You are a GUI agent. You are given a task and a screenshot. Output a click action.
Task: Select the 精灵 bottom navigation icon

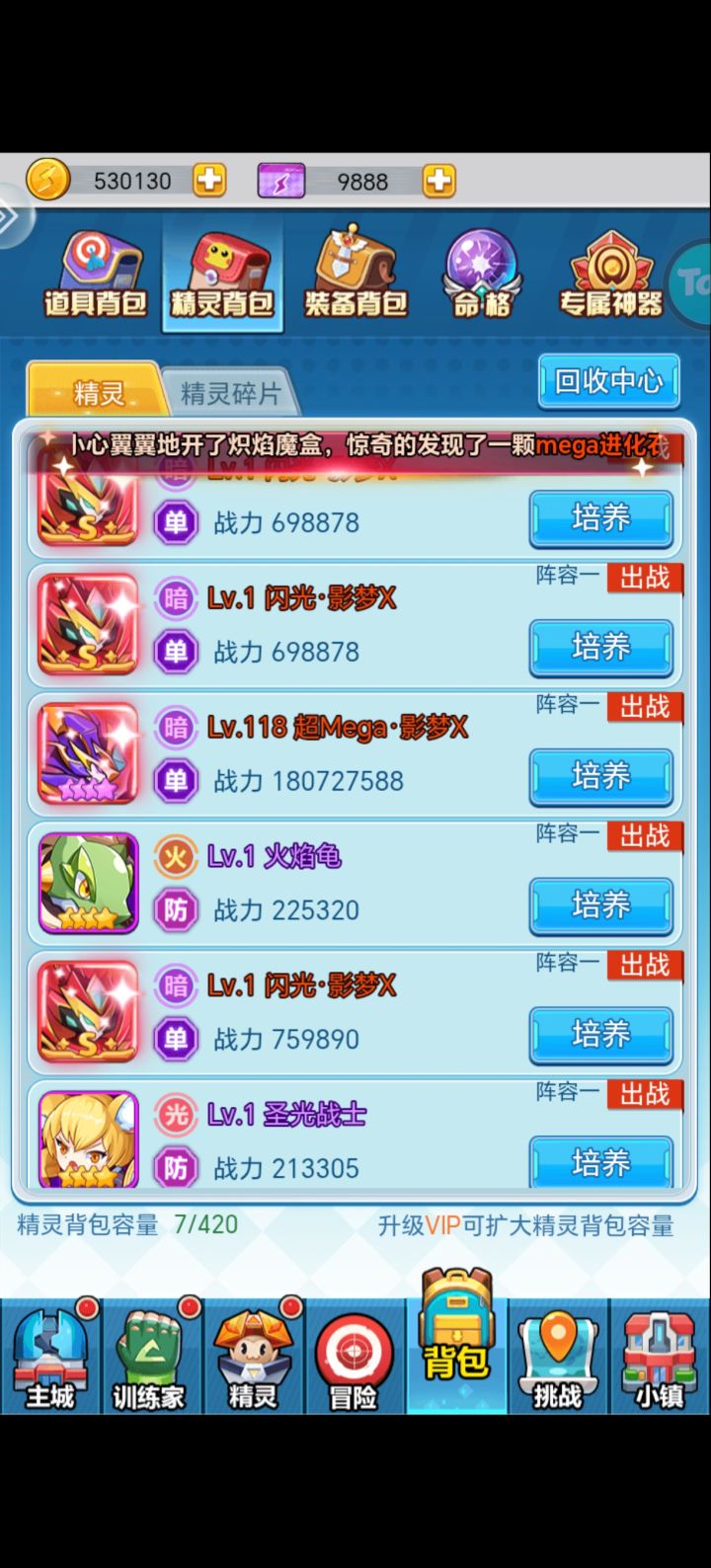[254, 1358]
